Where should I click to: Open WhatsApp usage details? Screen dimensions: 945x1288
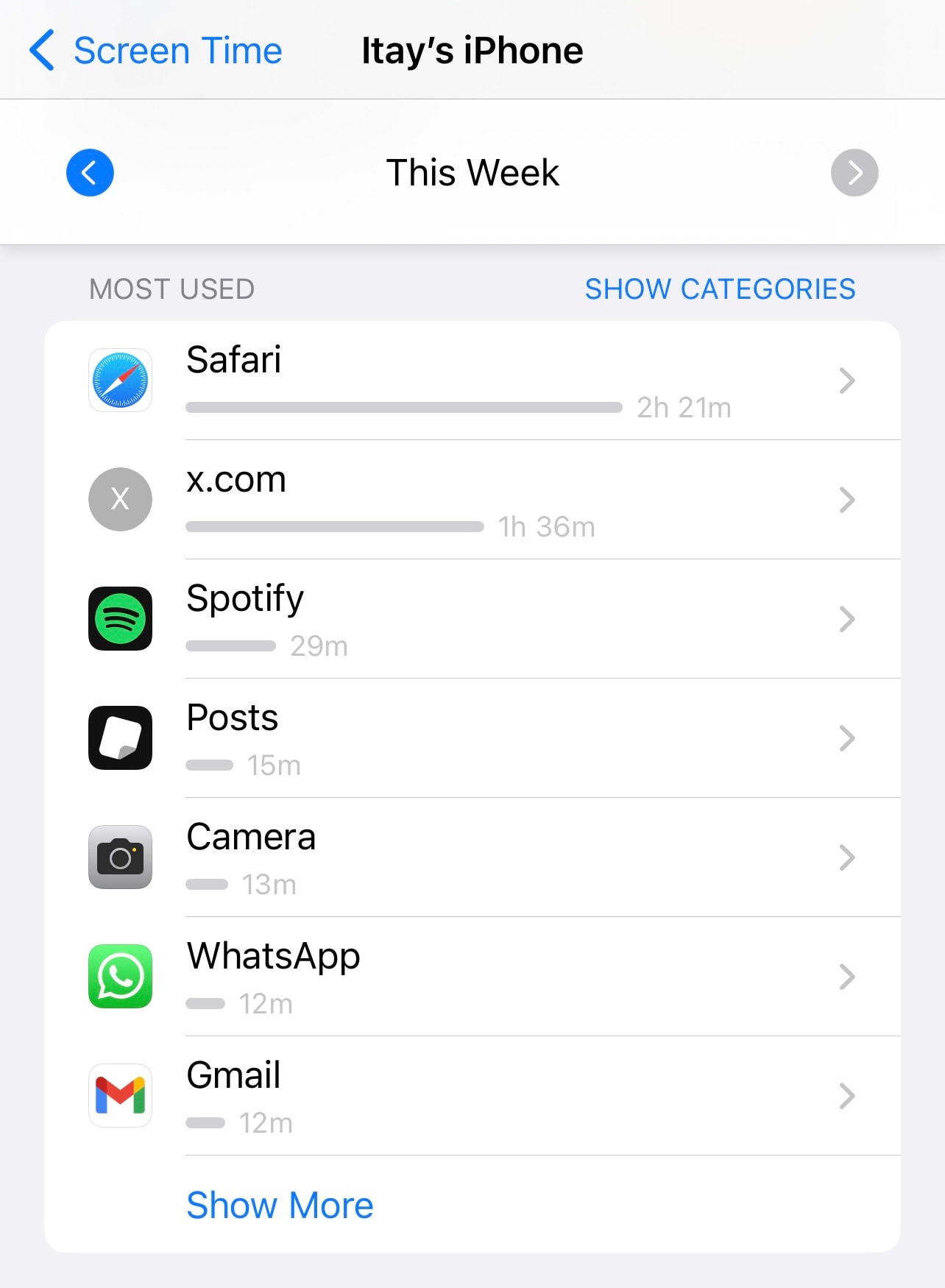[x=471, y=977]
